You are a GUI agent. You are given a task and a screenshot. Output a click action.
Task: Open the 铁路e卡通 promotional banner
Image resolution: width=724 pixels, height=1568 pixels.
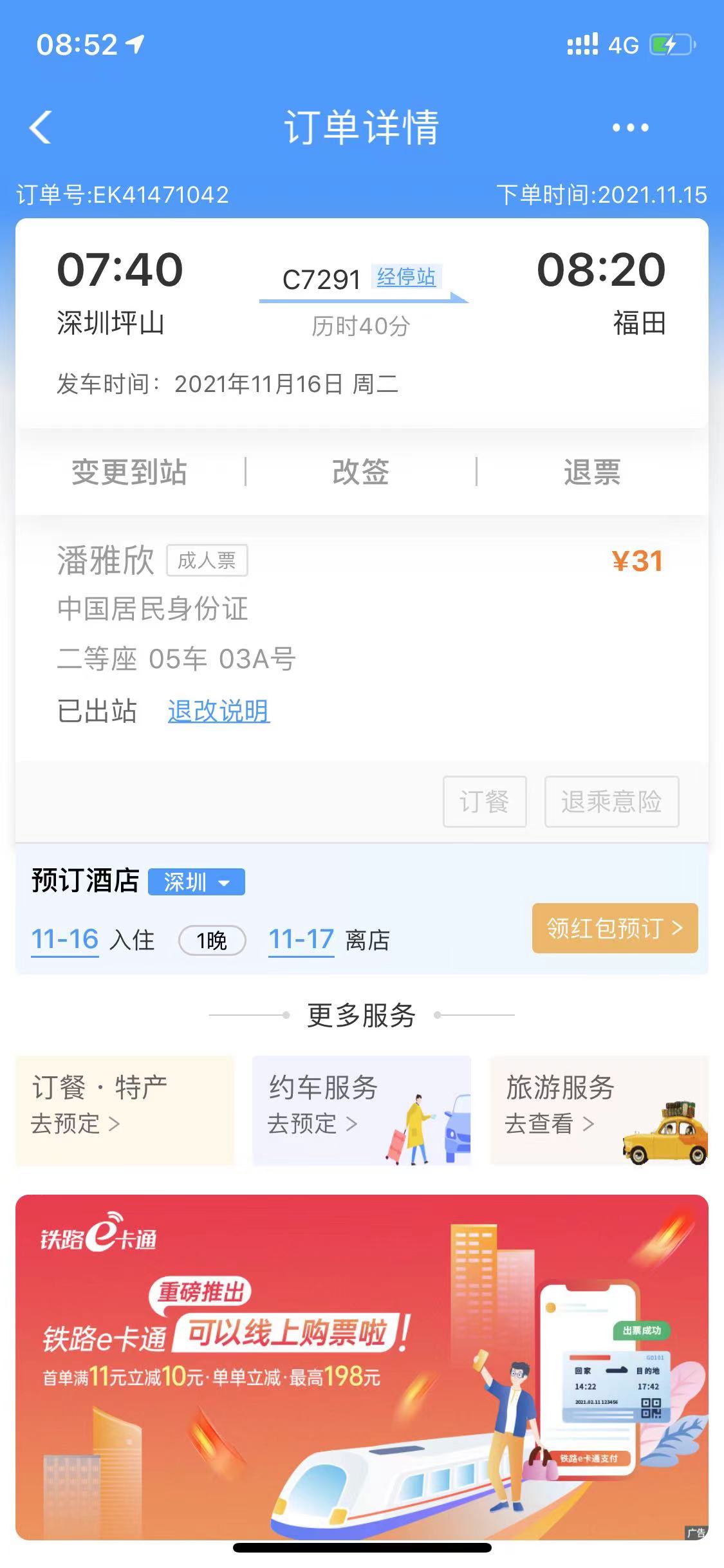coord(362,1367)
